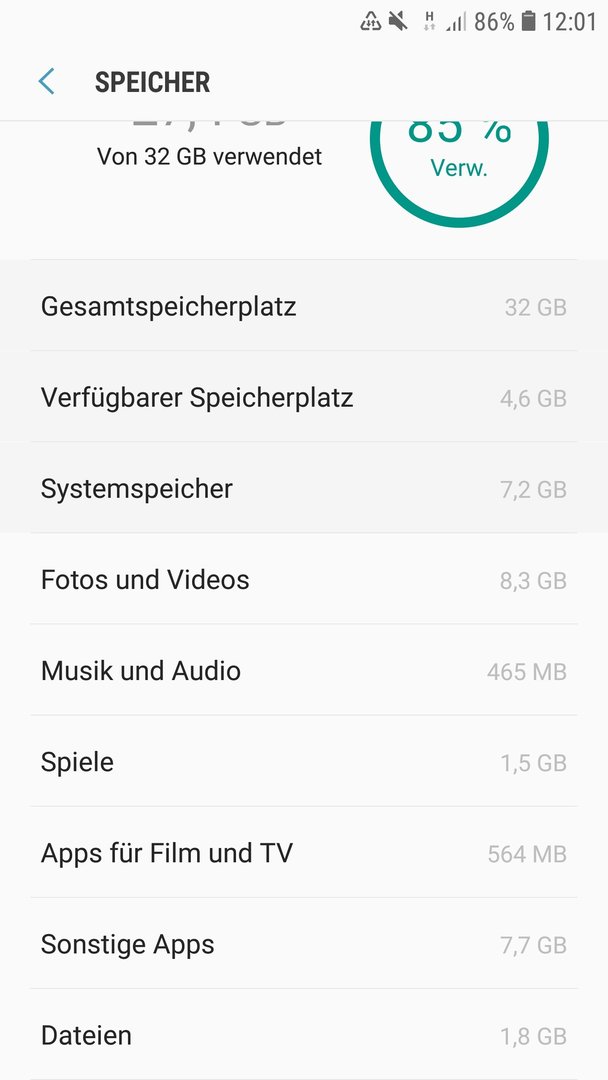Open Sonstige Apps storage details

304,944
